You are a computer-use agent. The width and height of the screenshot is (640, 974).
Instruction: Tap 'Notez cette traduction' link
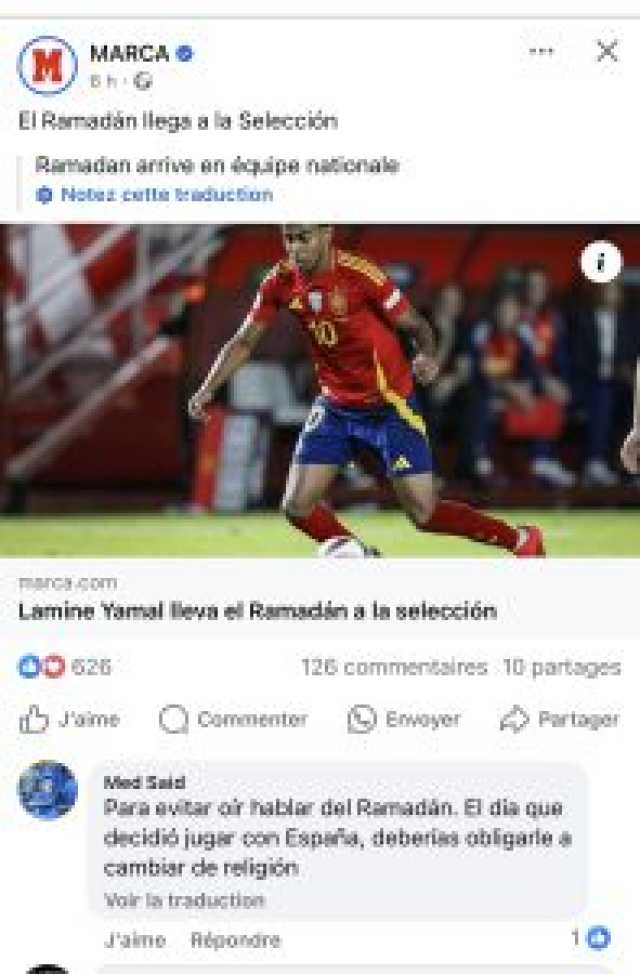coord(165,195)
